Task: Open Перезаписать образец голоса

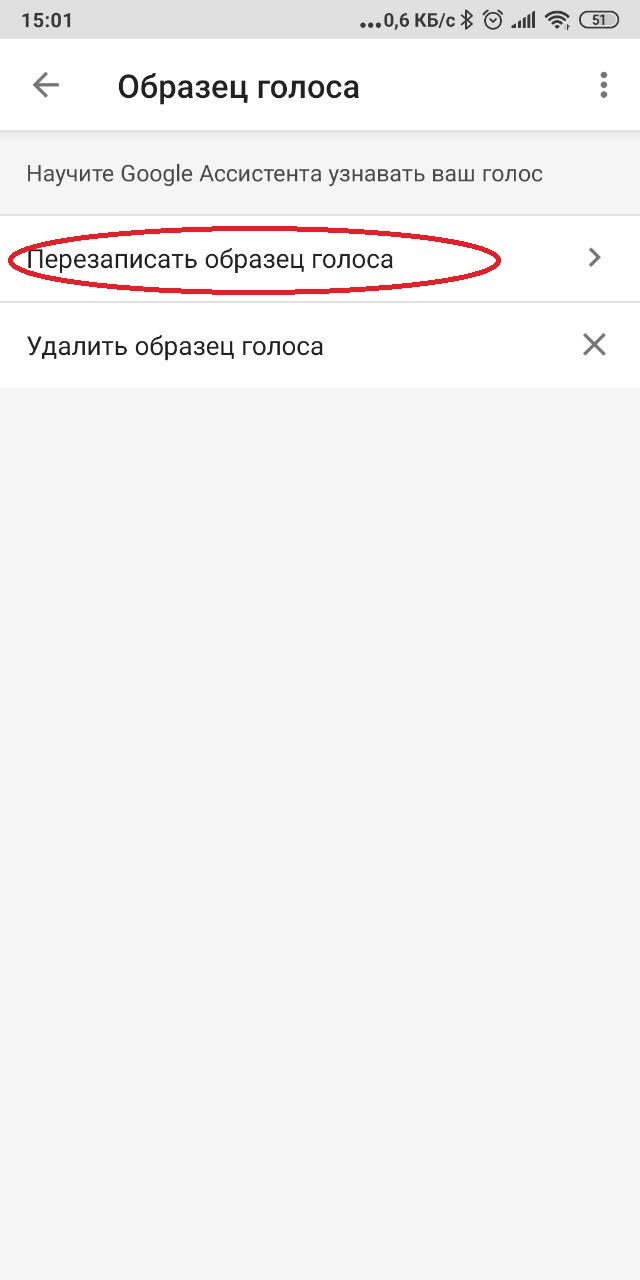Action: pos(320,259)
